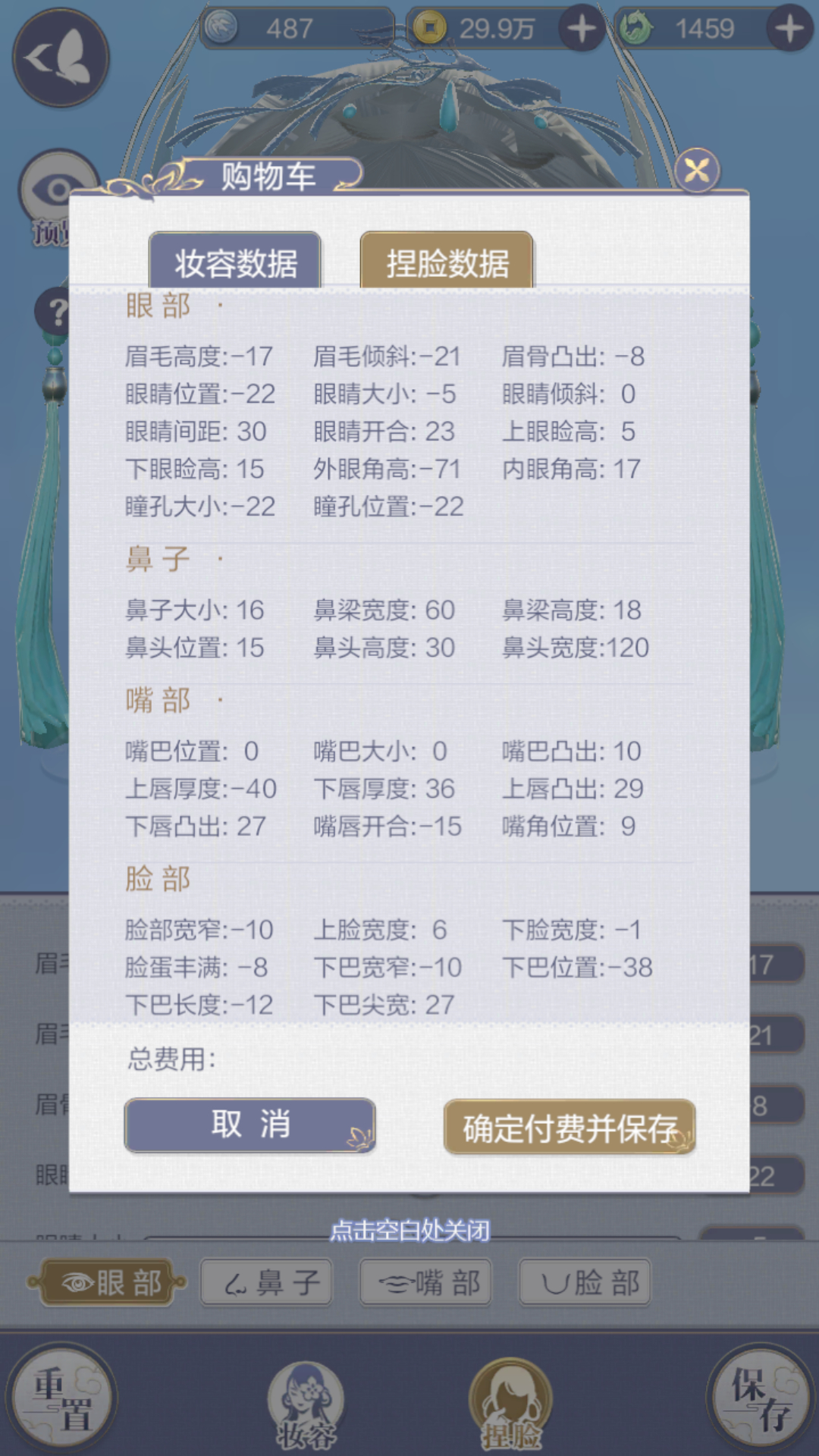This screenshot has width=819, height=1456.
Task: Open the question mark help icon
Action: point(55,312)
